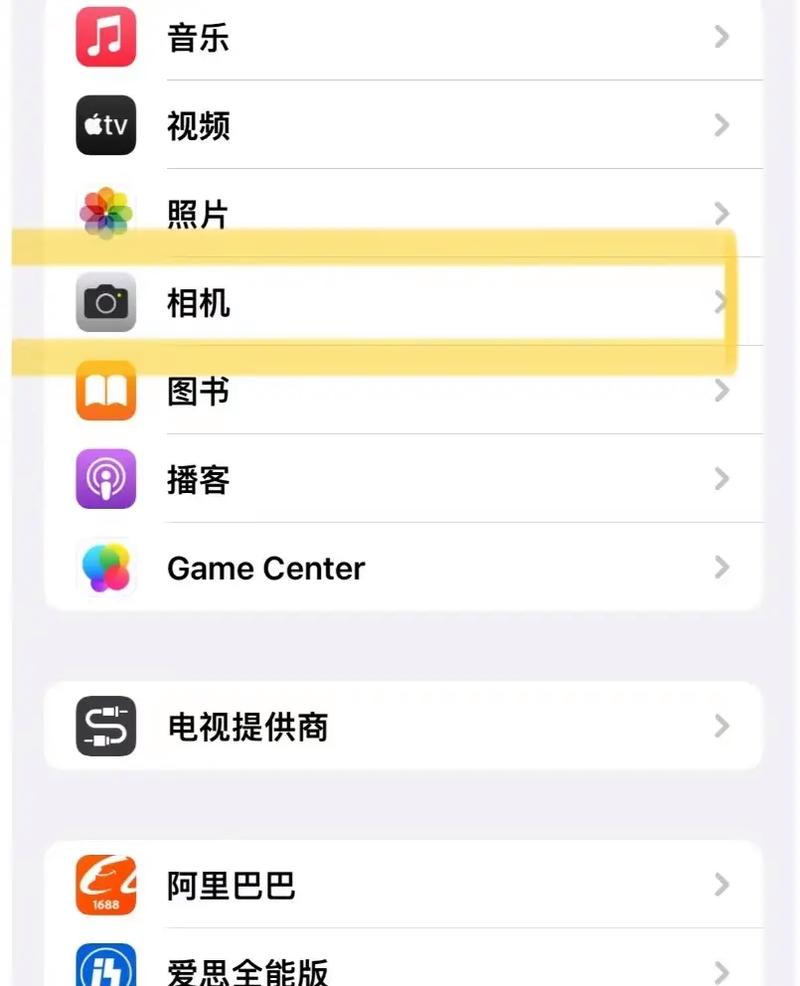Screen dimensions: 800x986
Task: Tap the Photos flower icon beside 照片
Action: click(x=105, y=213)
